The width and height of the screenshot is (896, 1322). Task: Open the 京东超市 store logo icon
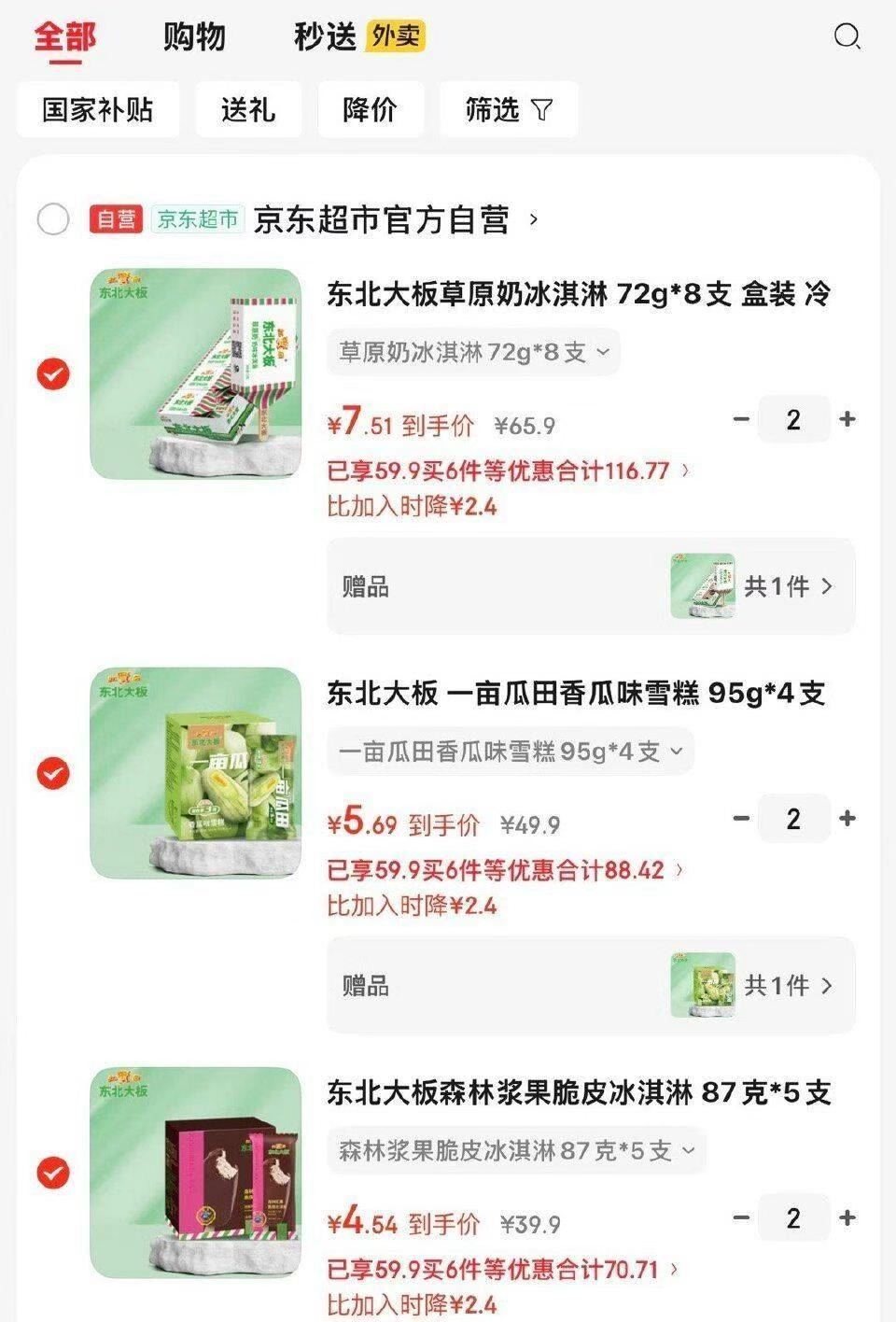click(196, 220)
